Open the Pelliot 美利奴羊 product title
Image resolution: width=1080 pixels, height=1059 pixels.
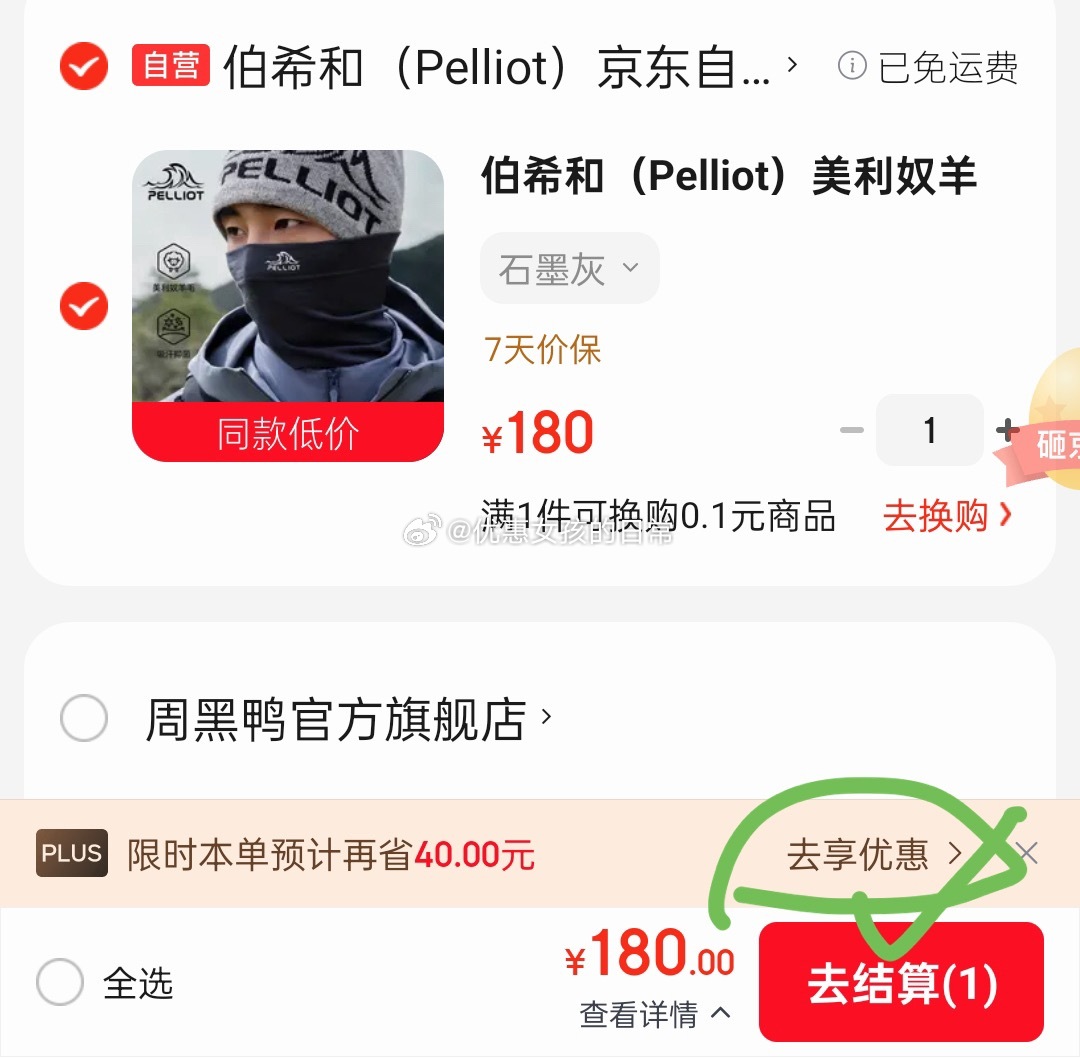click(728, 177)
